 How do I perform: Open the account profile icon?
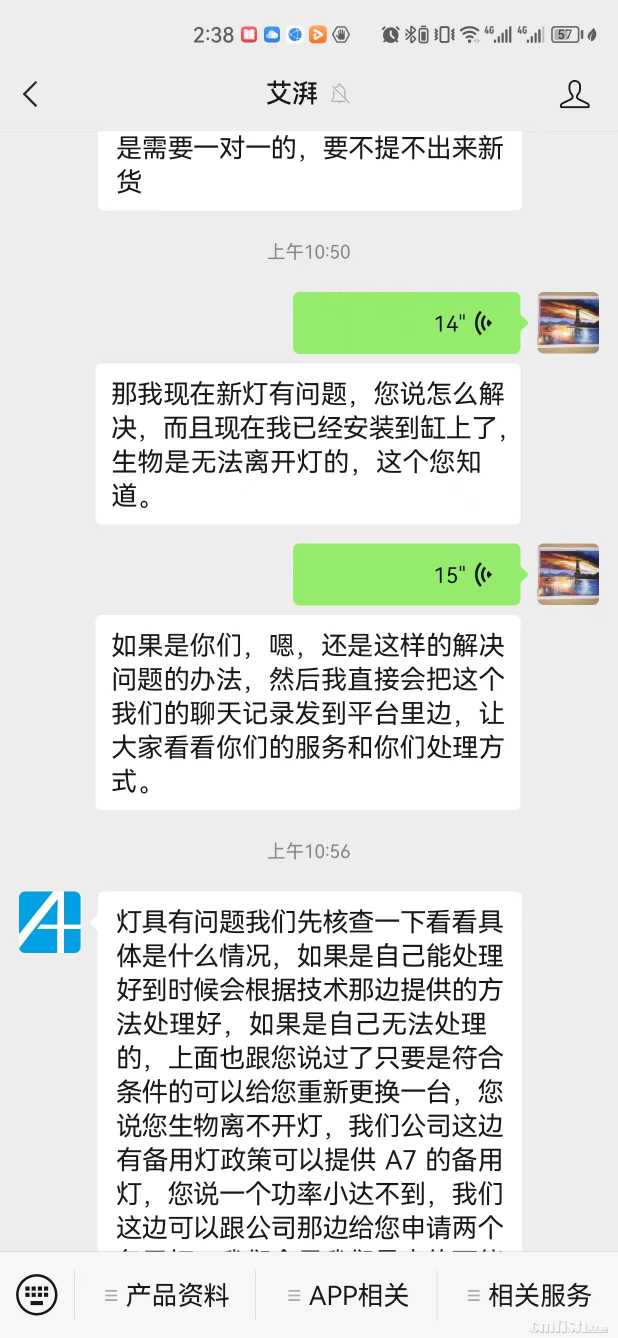574,94
